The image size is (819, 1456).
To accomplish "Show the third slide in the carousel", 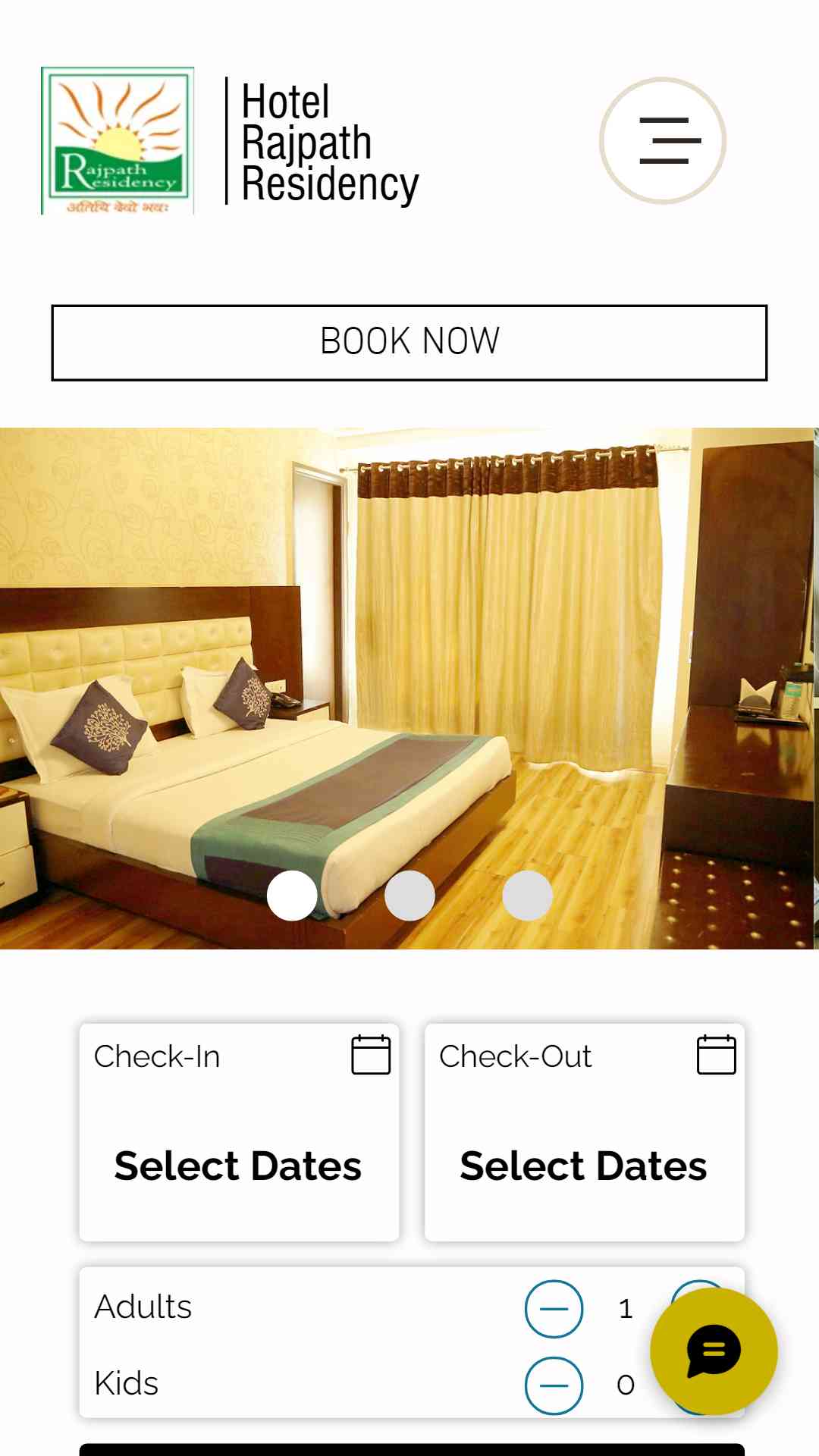I will tap(527, 896).
